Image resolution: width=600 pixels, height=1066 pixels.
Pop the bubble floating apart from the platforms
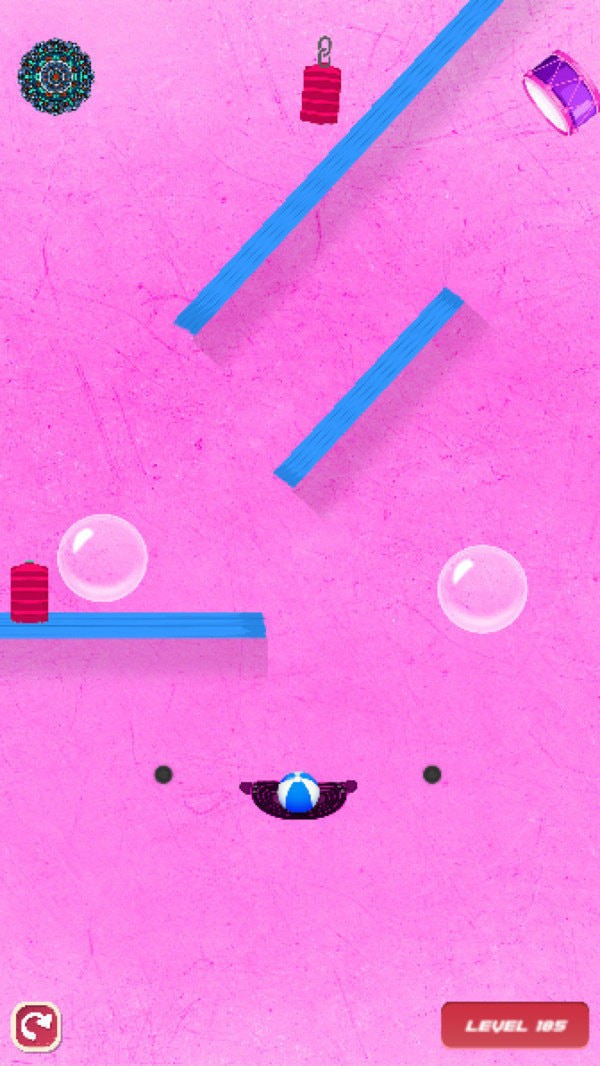[x=482, y=588]
